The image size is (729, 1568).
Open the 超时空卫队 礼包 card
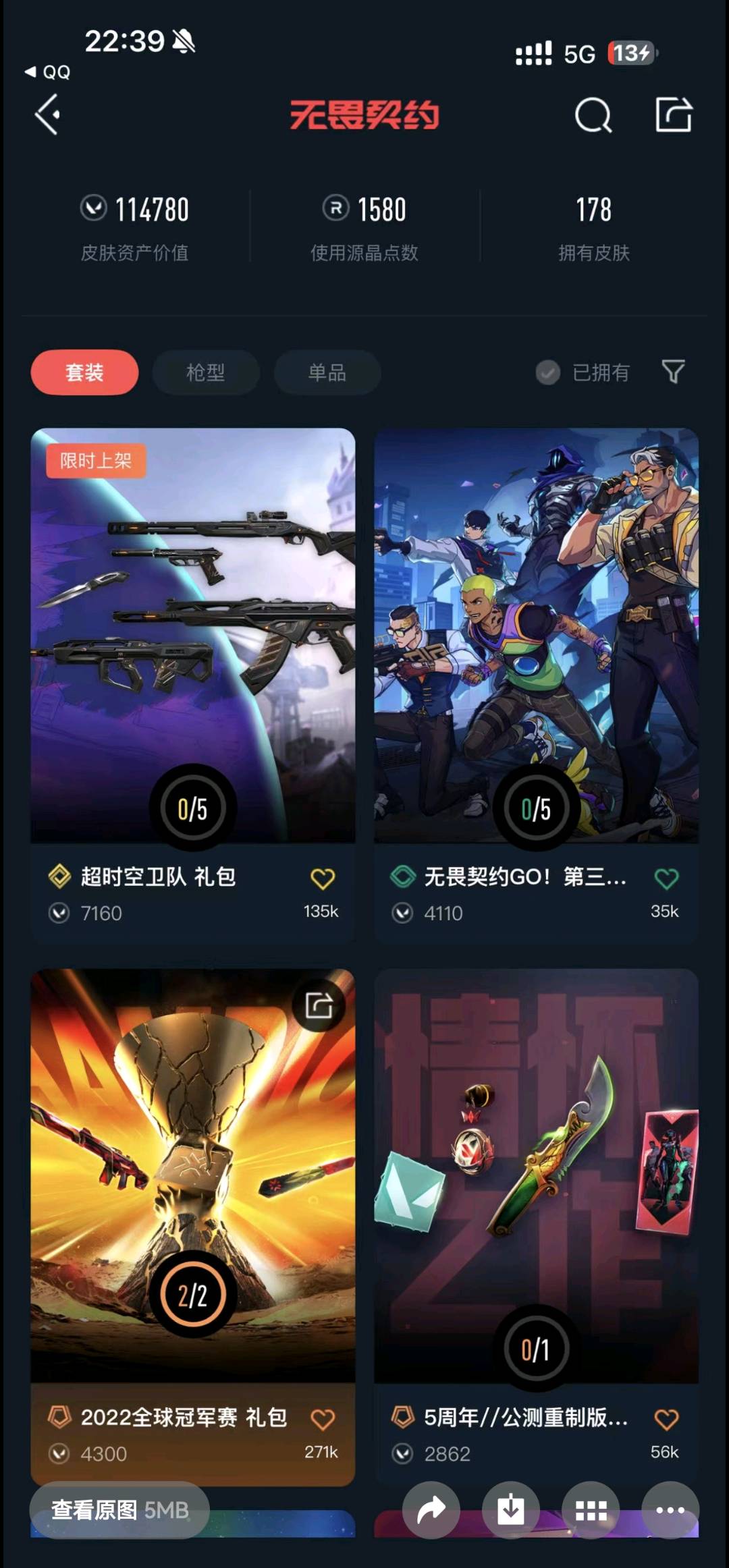click(192, 634)
